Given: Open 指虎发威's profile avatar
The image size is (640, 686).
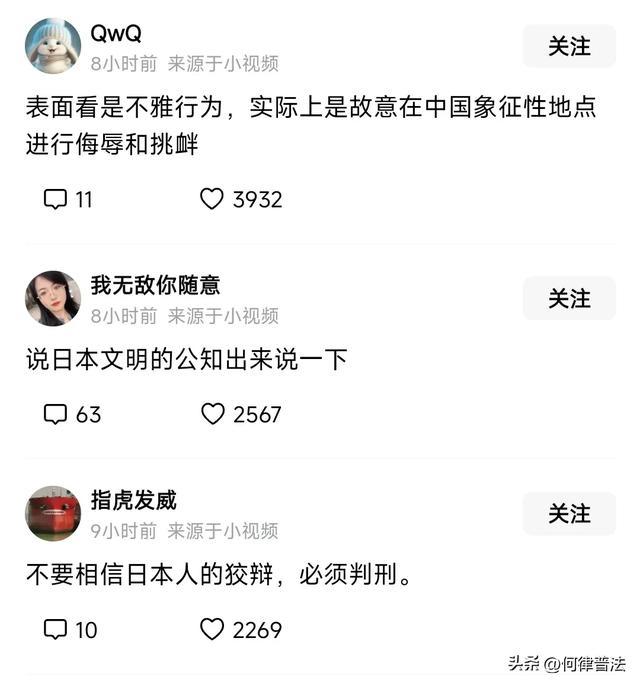Looking at the screenshot, I should [53, 513].
